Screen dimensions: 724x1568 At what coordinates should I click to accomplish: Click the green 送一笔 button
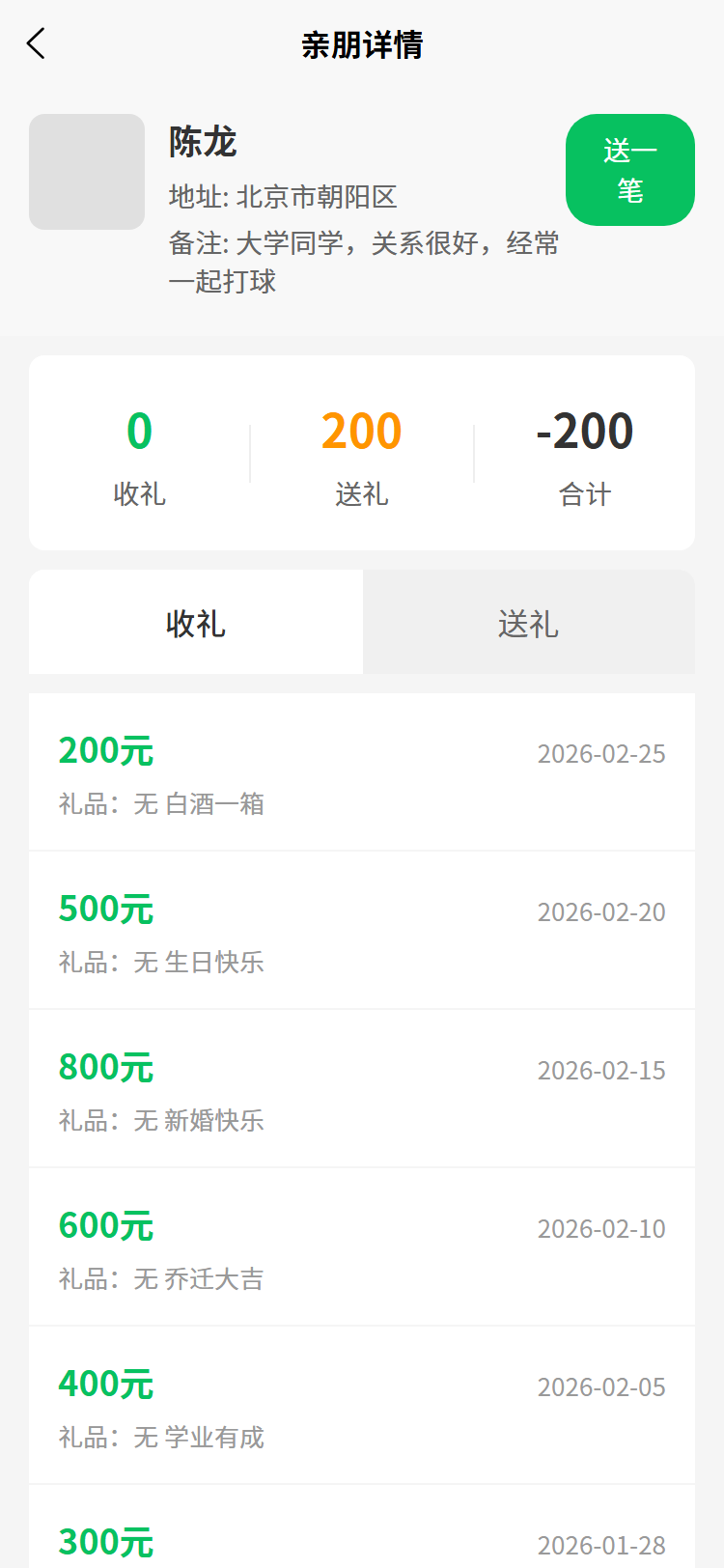click(x=629, y=170)
